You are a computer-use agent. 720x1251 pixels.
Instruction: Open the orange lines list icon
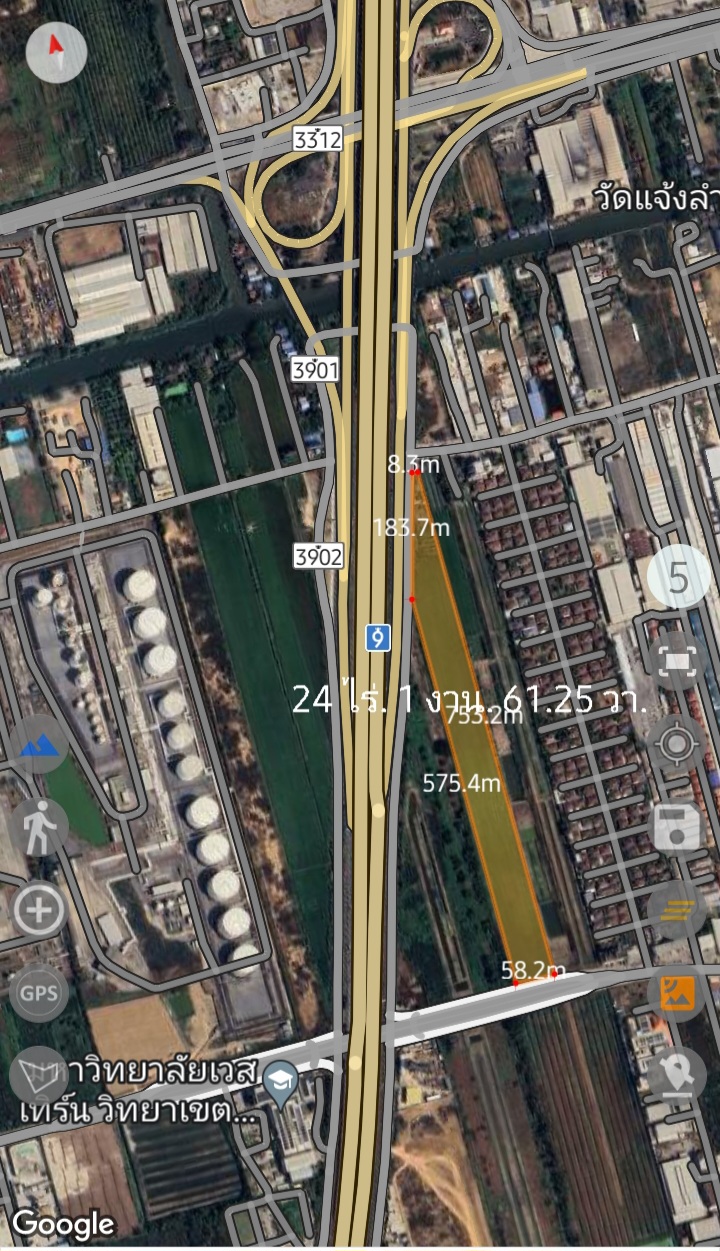click(677, 910)
